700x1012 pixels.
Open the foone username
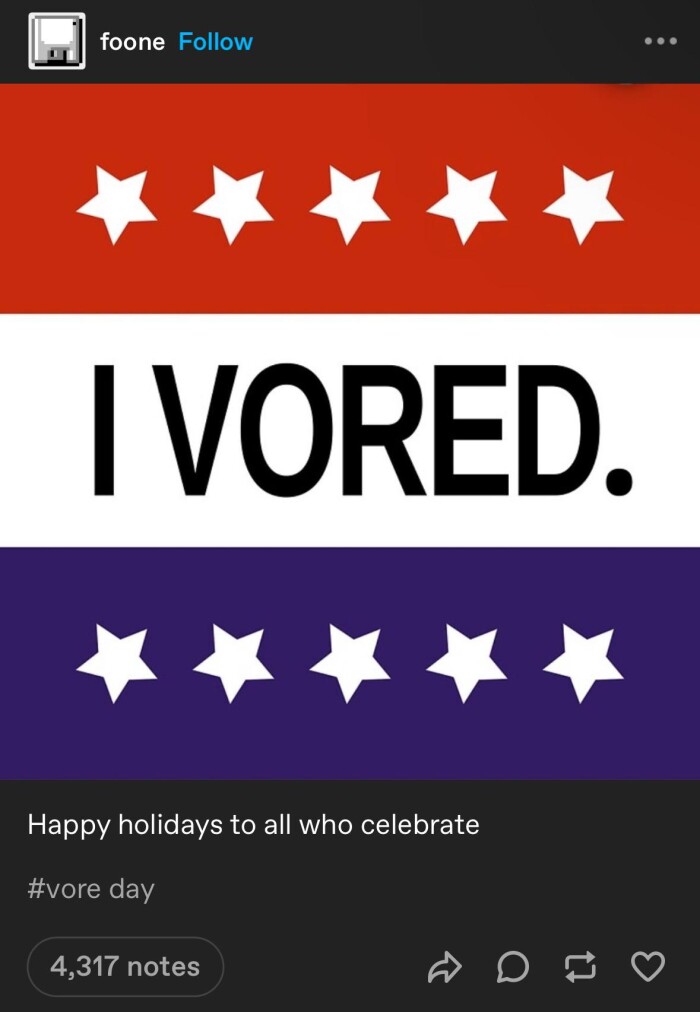pyautogui.click(x=132, y=42)
